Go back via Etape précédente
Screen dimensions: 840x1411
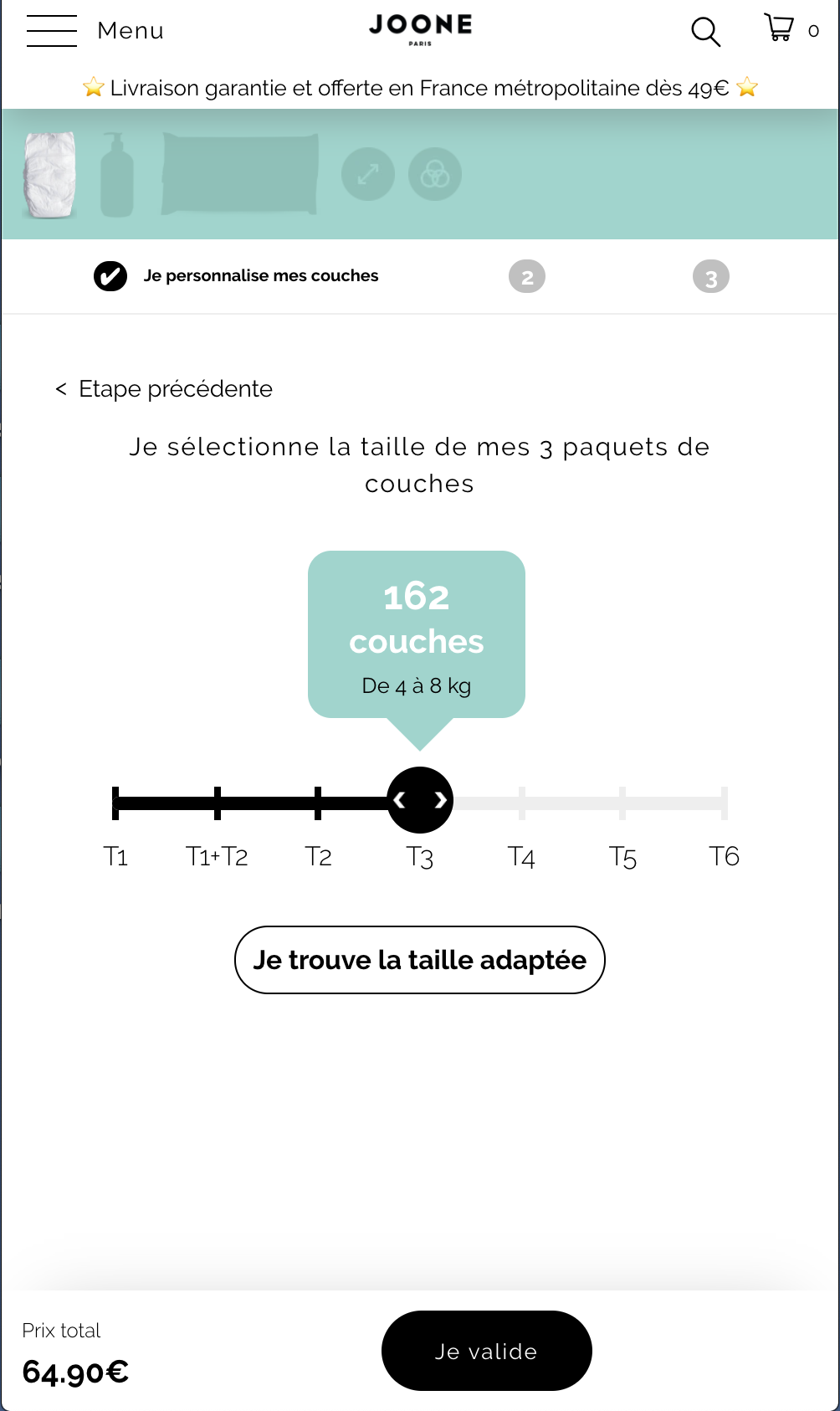(x=164, y=389)
